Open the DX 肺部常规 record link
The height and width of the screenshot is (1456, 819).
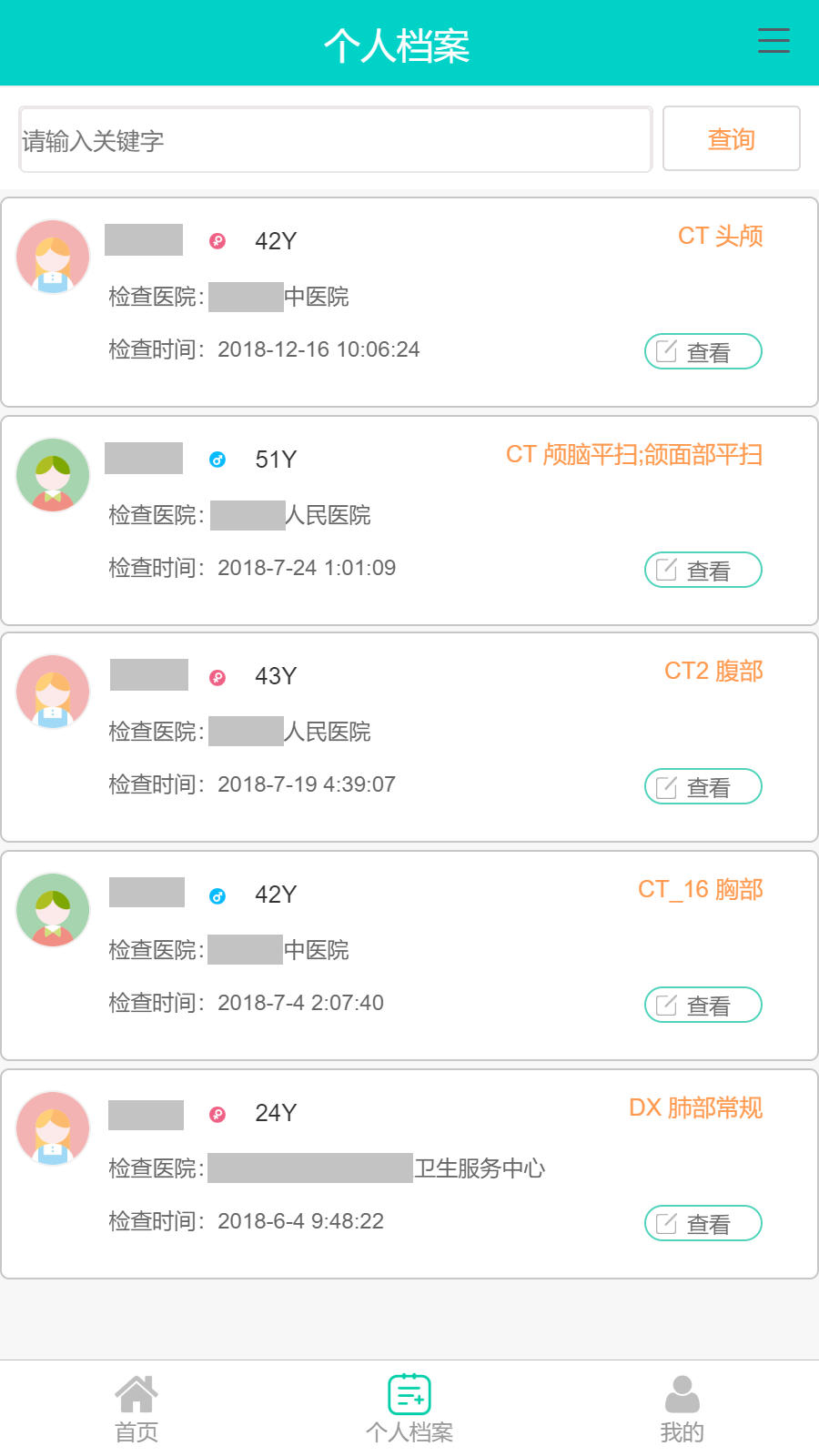(x=696, y=1107)
